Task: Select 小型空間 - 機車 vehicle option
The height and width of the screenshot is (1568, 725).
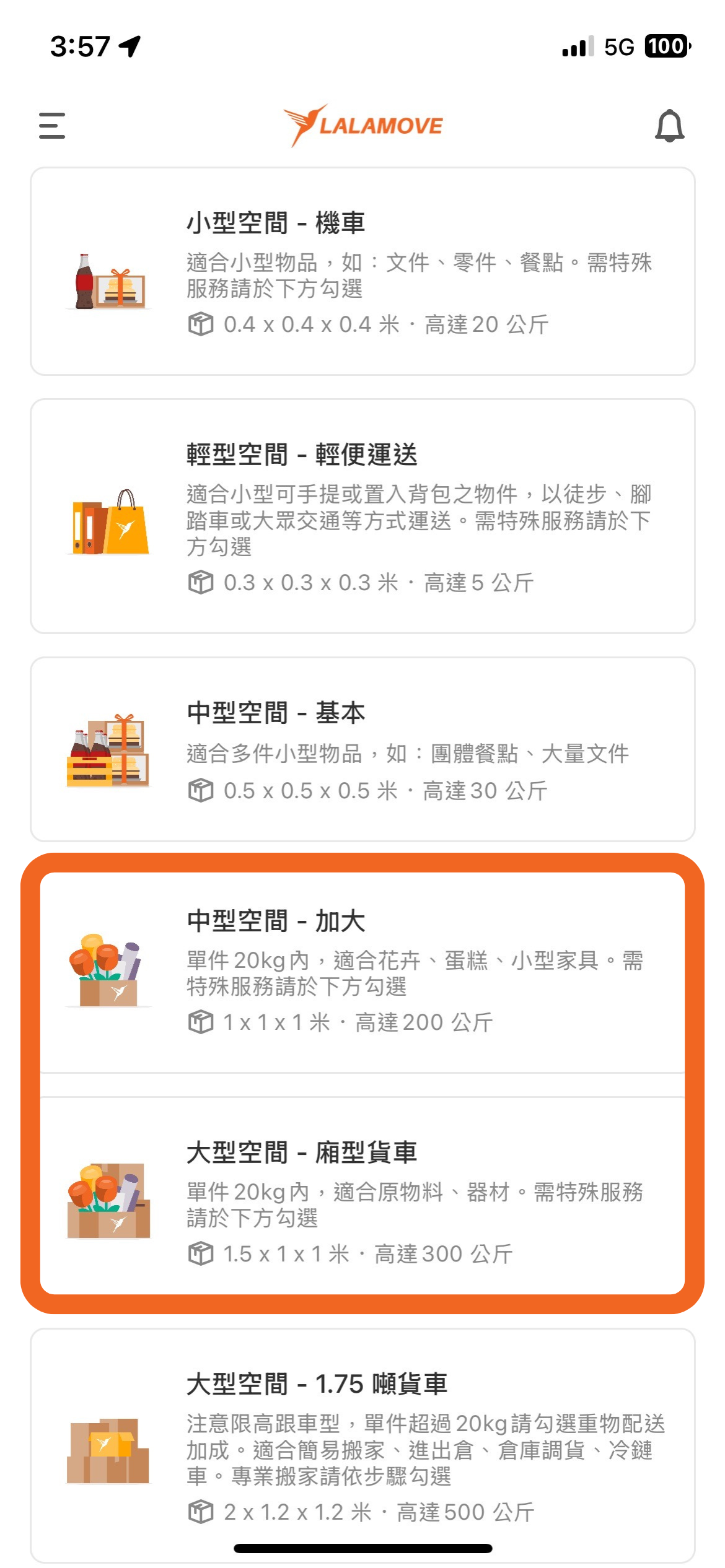Action: pos(362,271)
